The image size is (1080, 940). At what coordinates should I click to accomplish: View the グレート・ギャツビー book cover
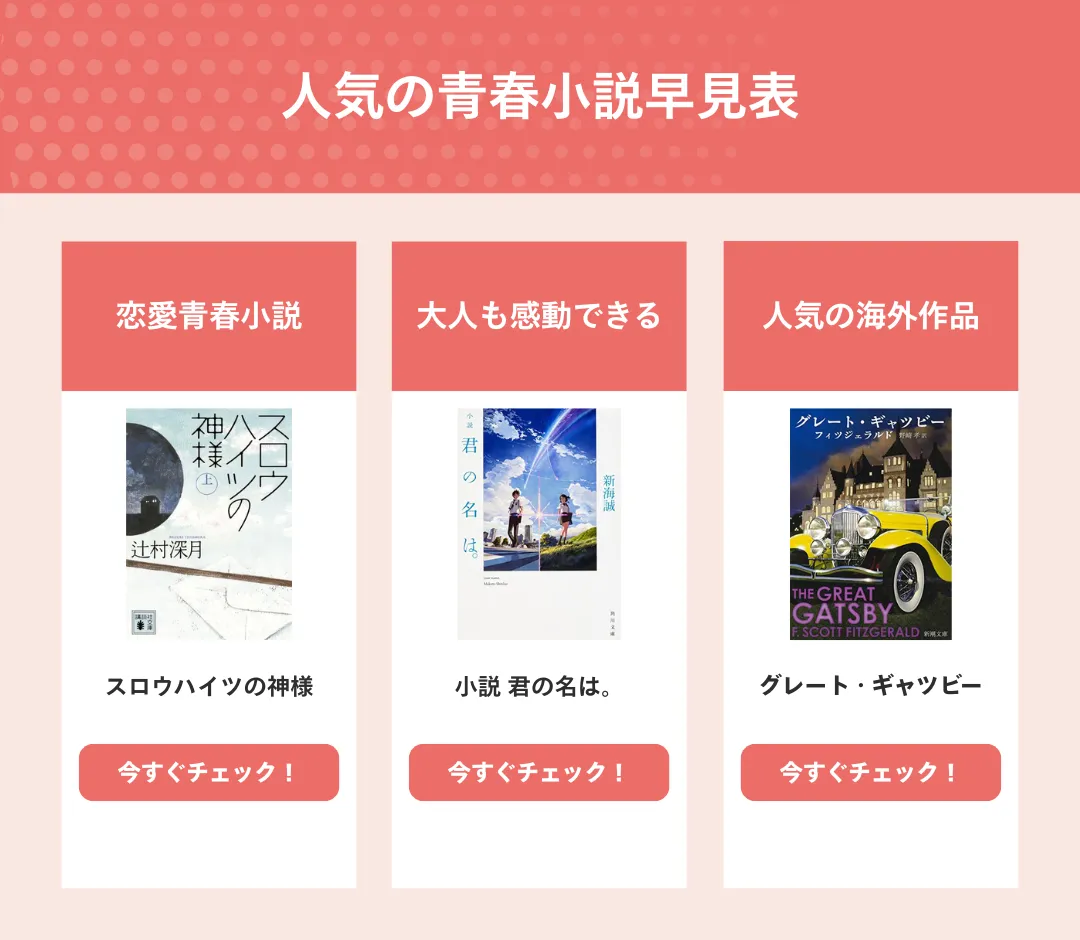(870, 523)
